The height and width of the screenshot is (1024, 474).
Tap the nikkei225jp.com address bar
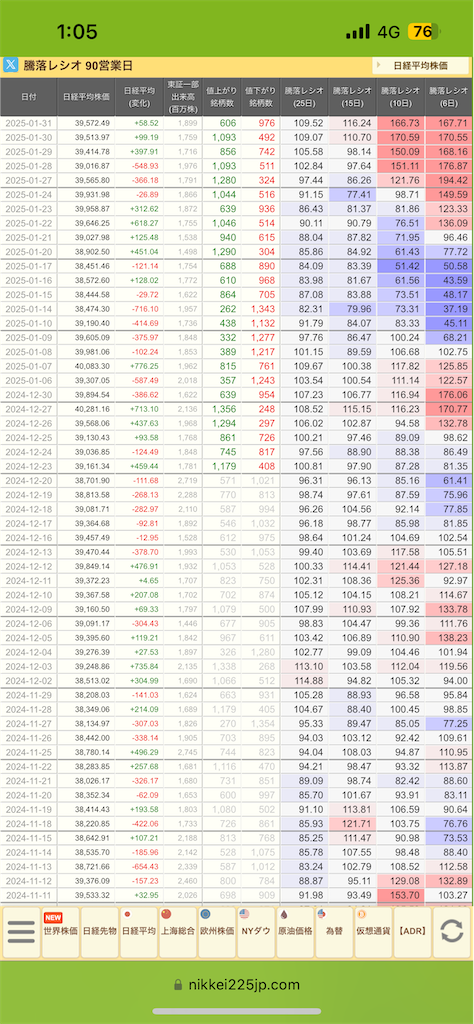(x=237, y=985)
